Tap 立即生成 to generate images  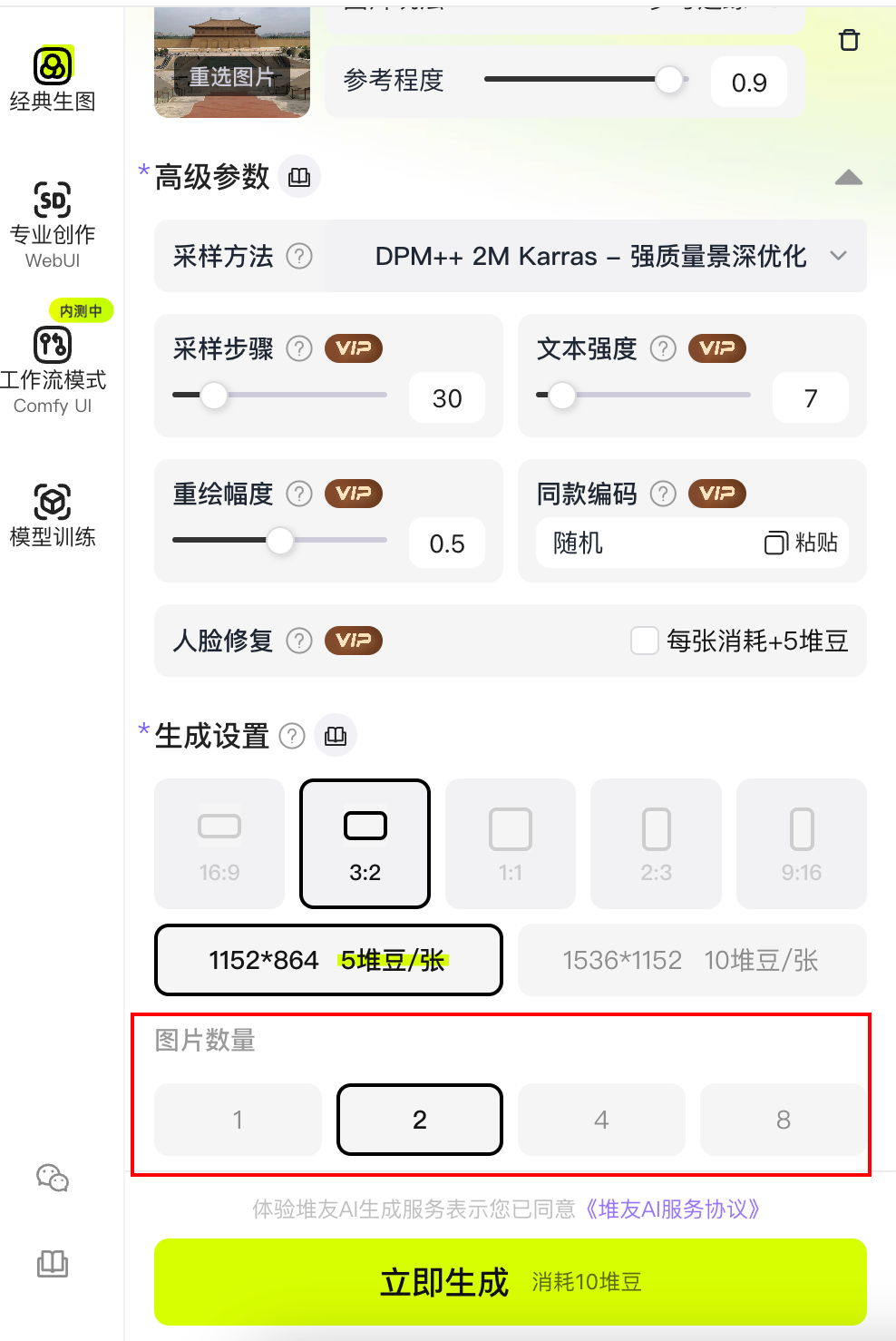pyautogui.click(x=510, y=1281)
